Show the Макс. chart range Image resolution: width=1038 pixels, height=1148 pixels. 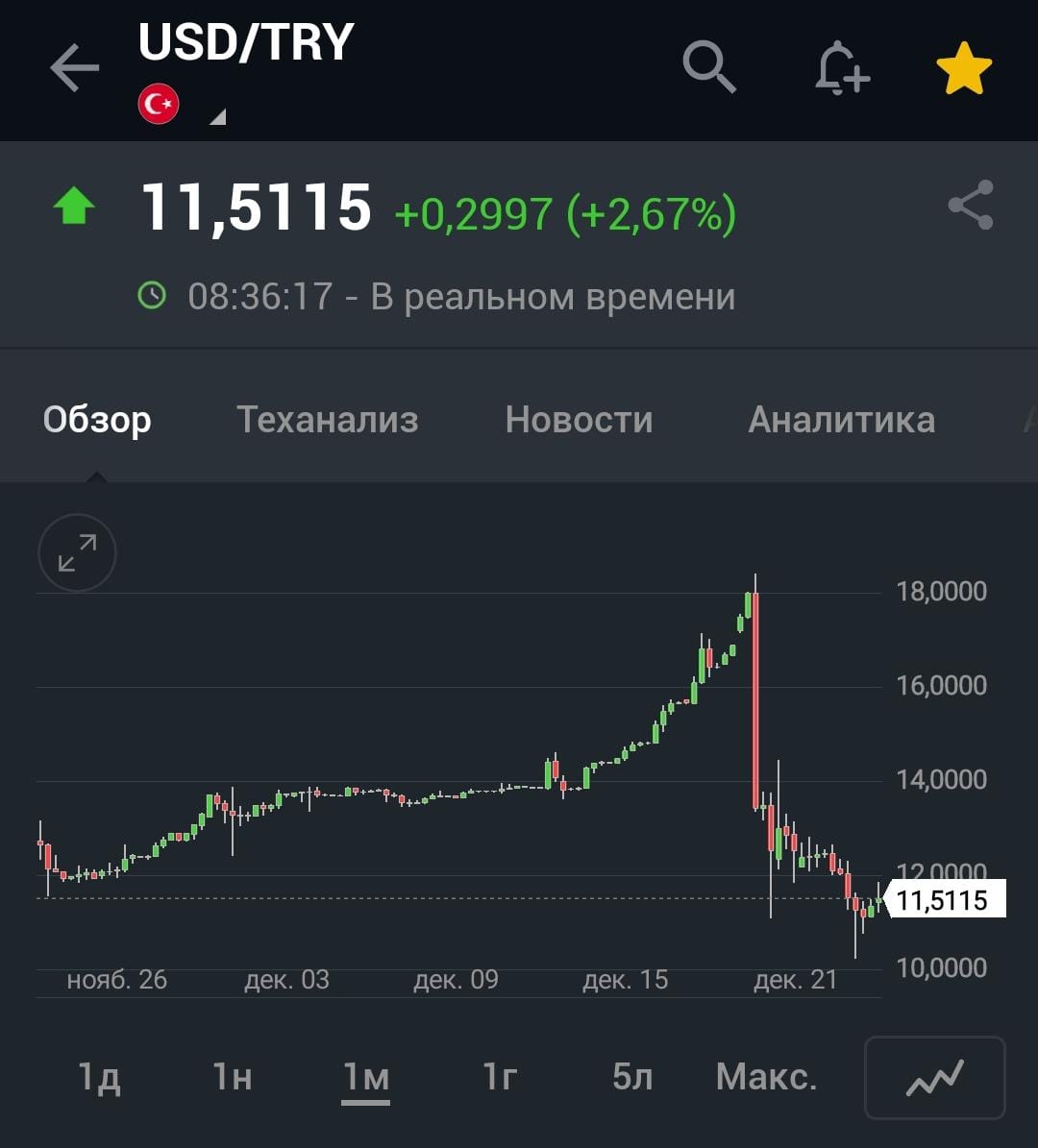point(766,1077)
